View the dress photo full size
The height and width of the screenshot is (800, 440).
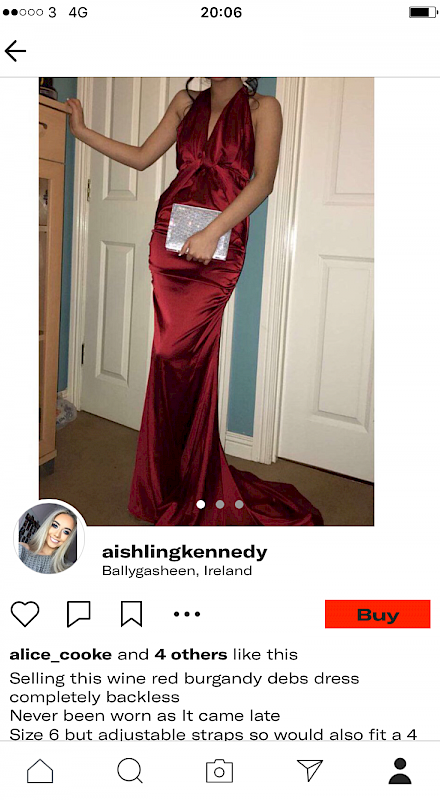pyautogui.click(x=206, y=301)
